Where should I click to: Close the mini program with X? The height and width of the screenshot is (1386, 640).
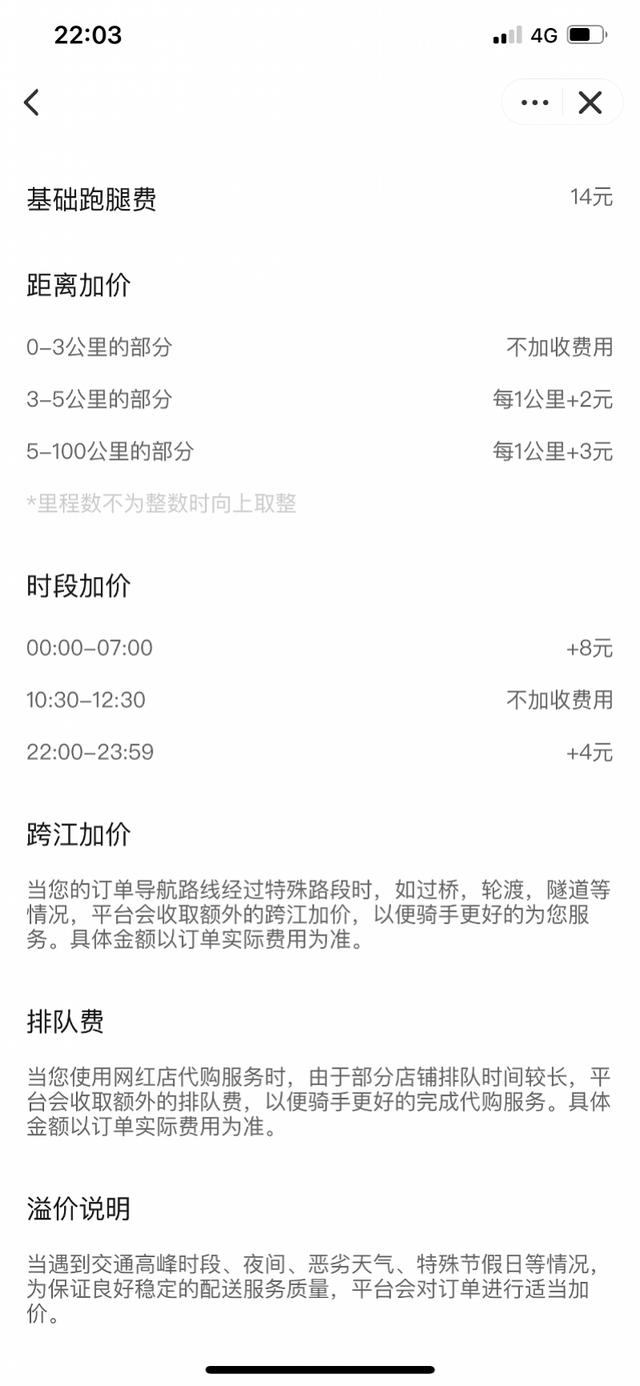click(590, 102)
